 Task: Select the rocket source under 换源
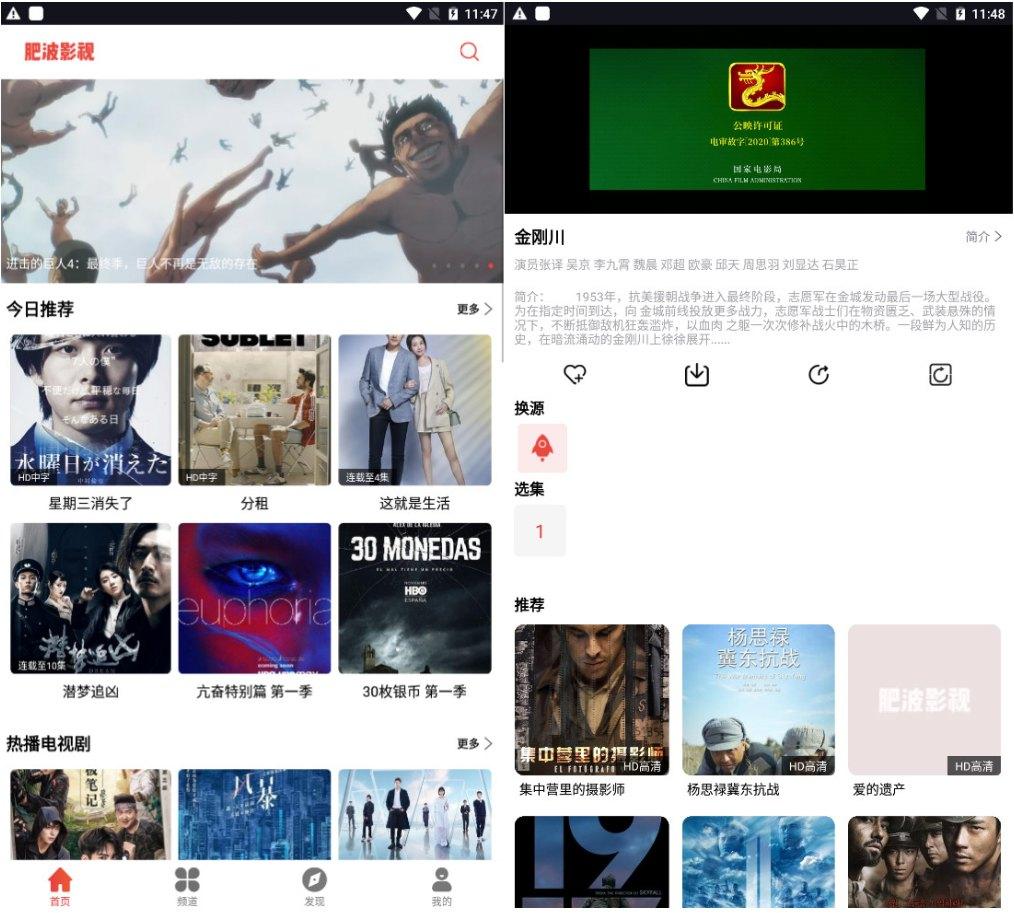pos(542,448)
